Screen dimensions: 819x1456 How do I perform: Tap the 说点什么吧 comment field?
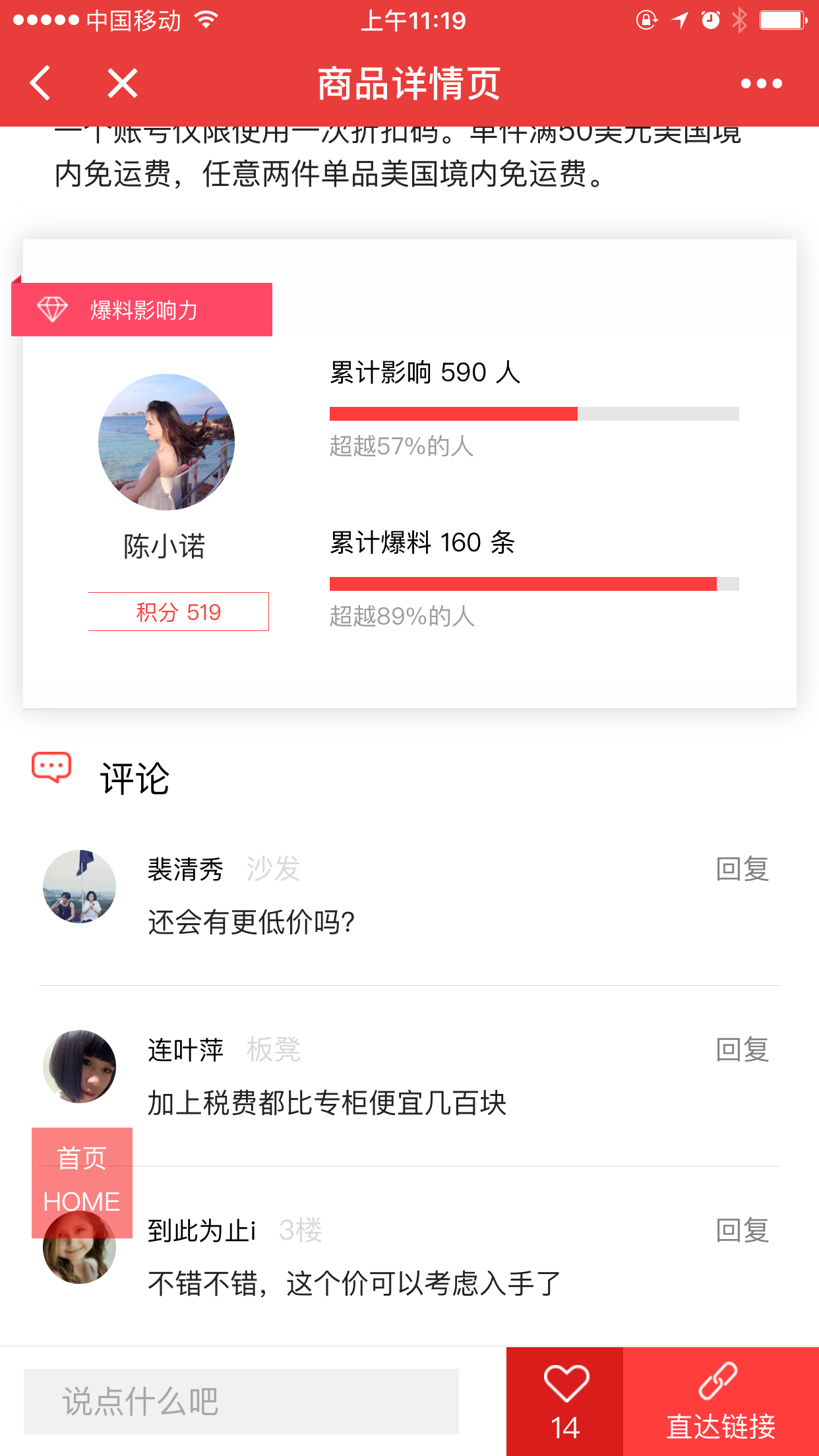click(x=241, y=1401)
